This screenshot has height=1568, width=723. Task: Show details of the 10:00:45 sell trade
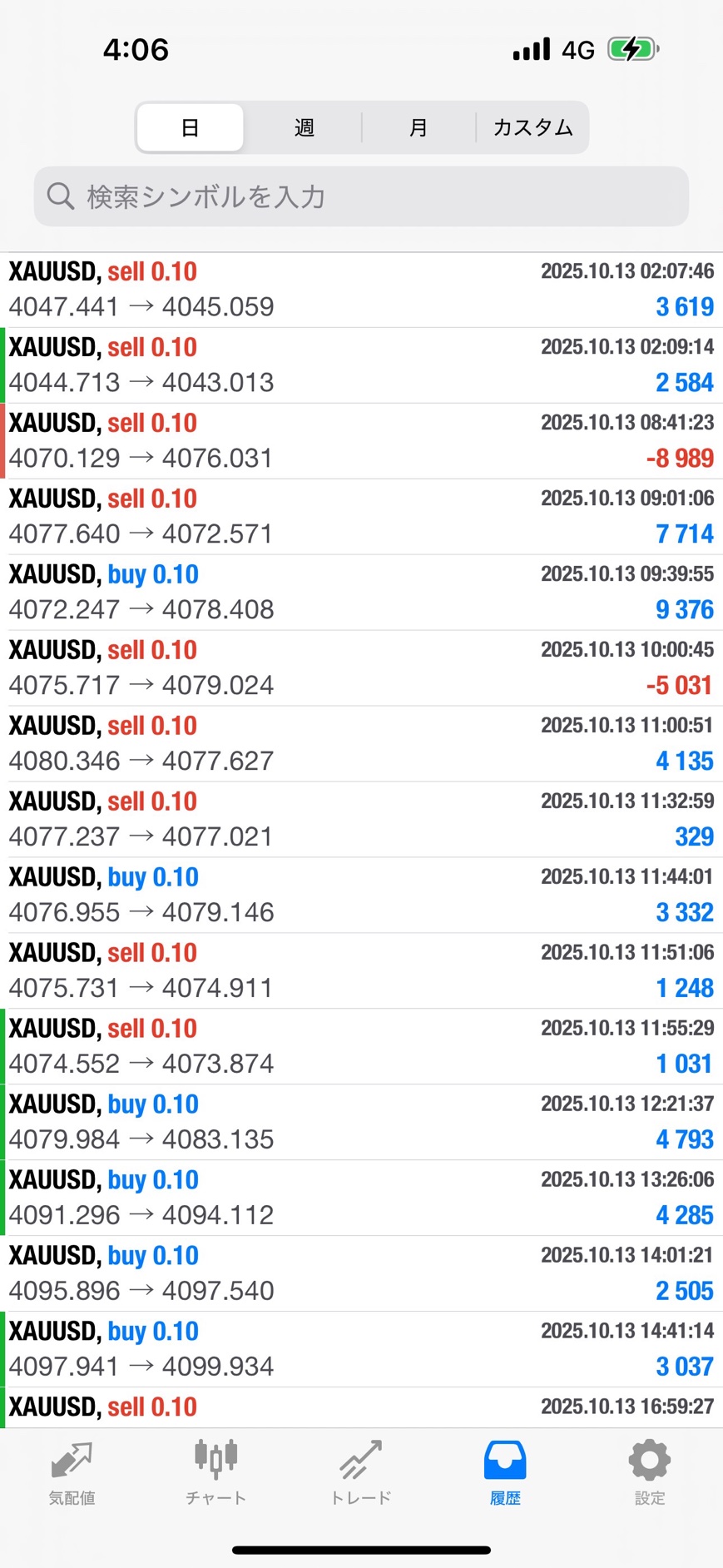click(x=361, y=667)
